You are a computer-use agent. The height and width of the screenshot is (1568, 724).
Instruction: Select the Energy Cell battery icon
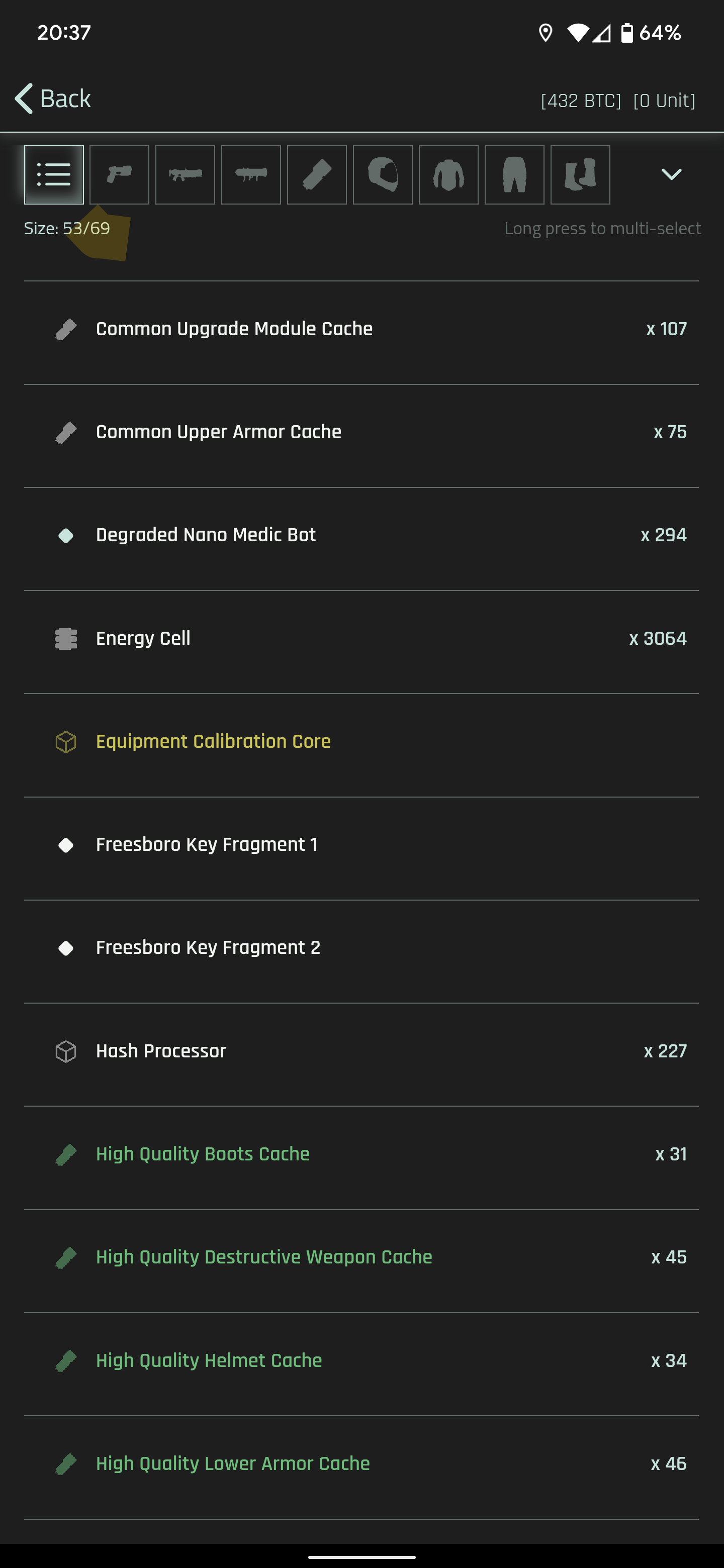click(65, 638)
